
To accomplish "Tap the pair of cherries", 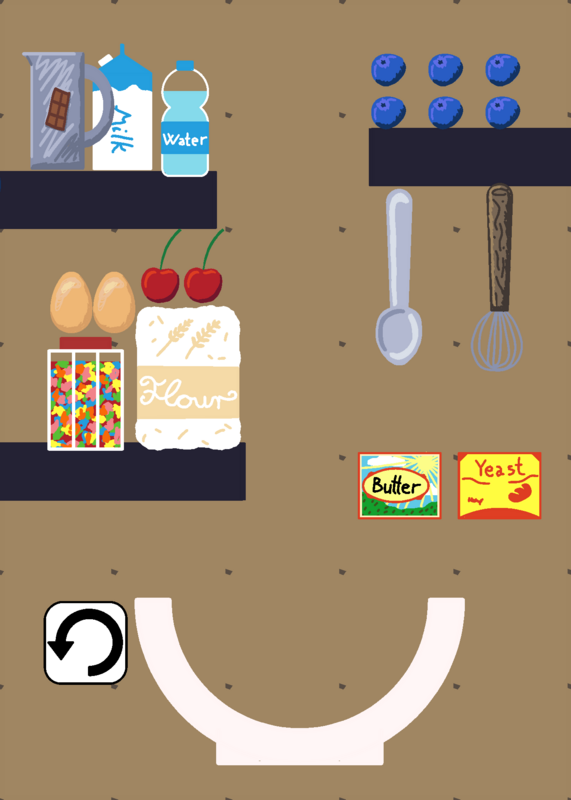I will 182,266.
